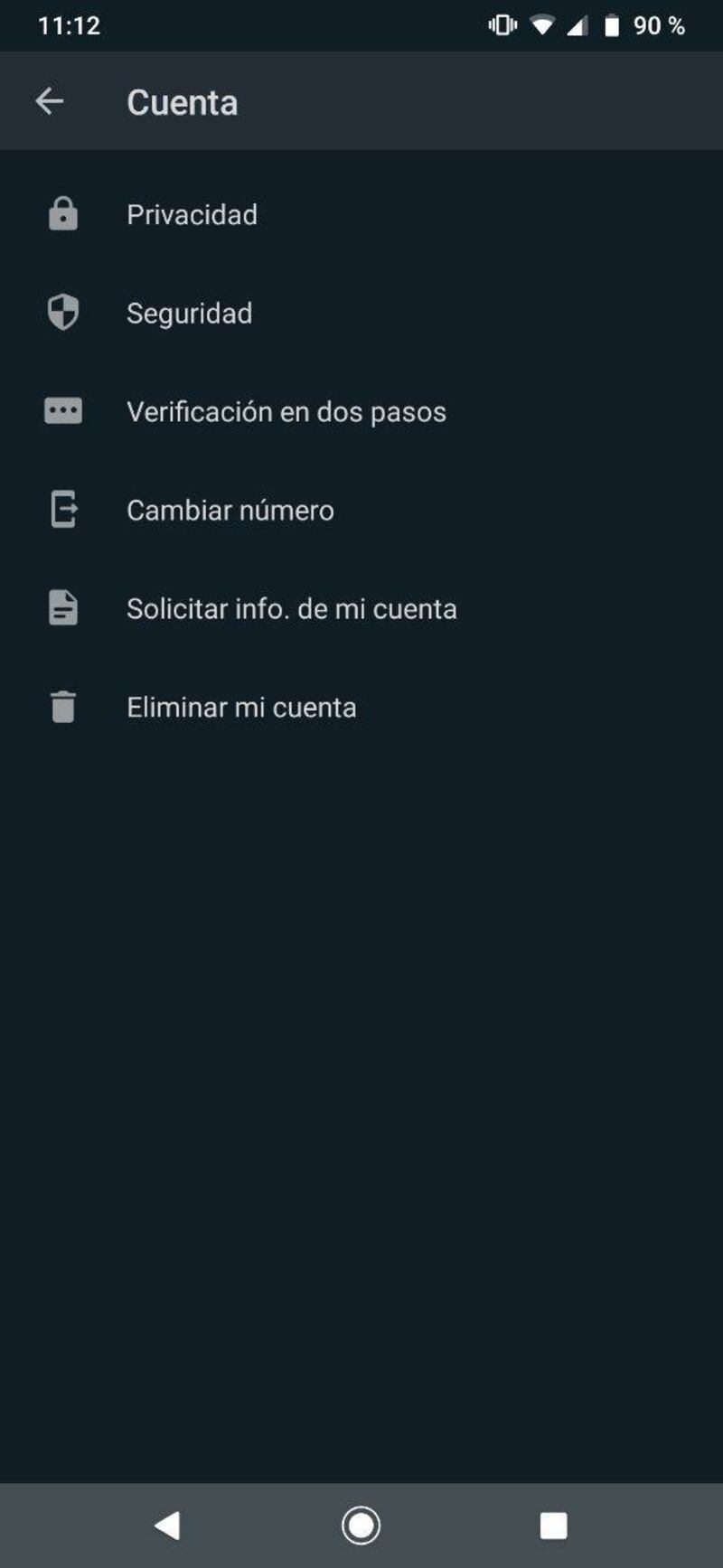
Task: Tap the system home button
Action: [x=361, y=1526]
